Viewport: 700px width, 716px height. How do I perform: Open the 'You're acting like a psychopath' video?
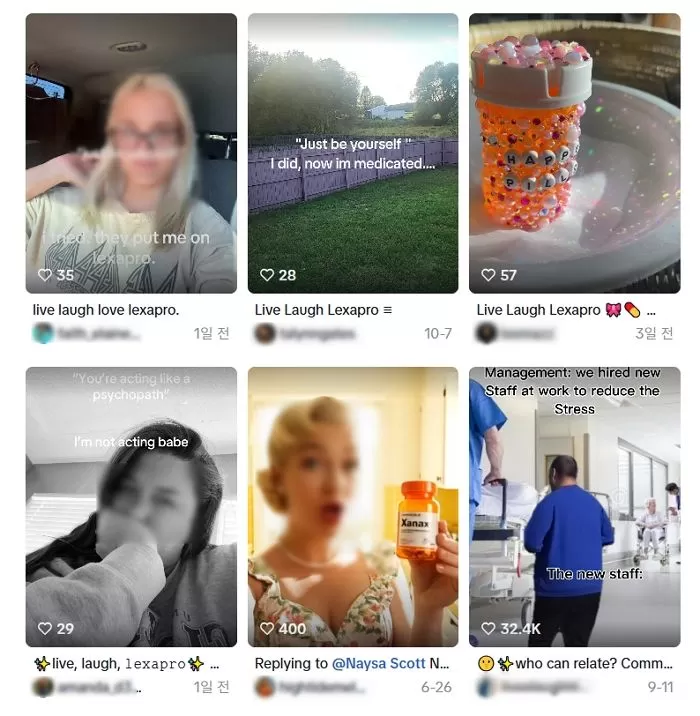click(131, 505)
